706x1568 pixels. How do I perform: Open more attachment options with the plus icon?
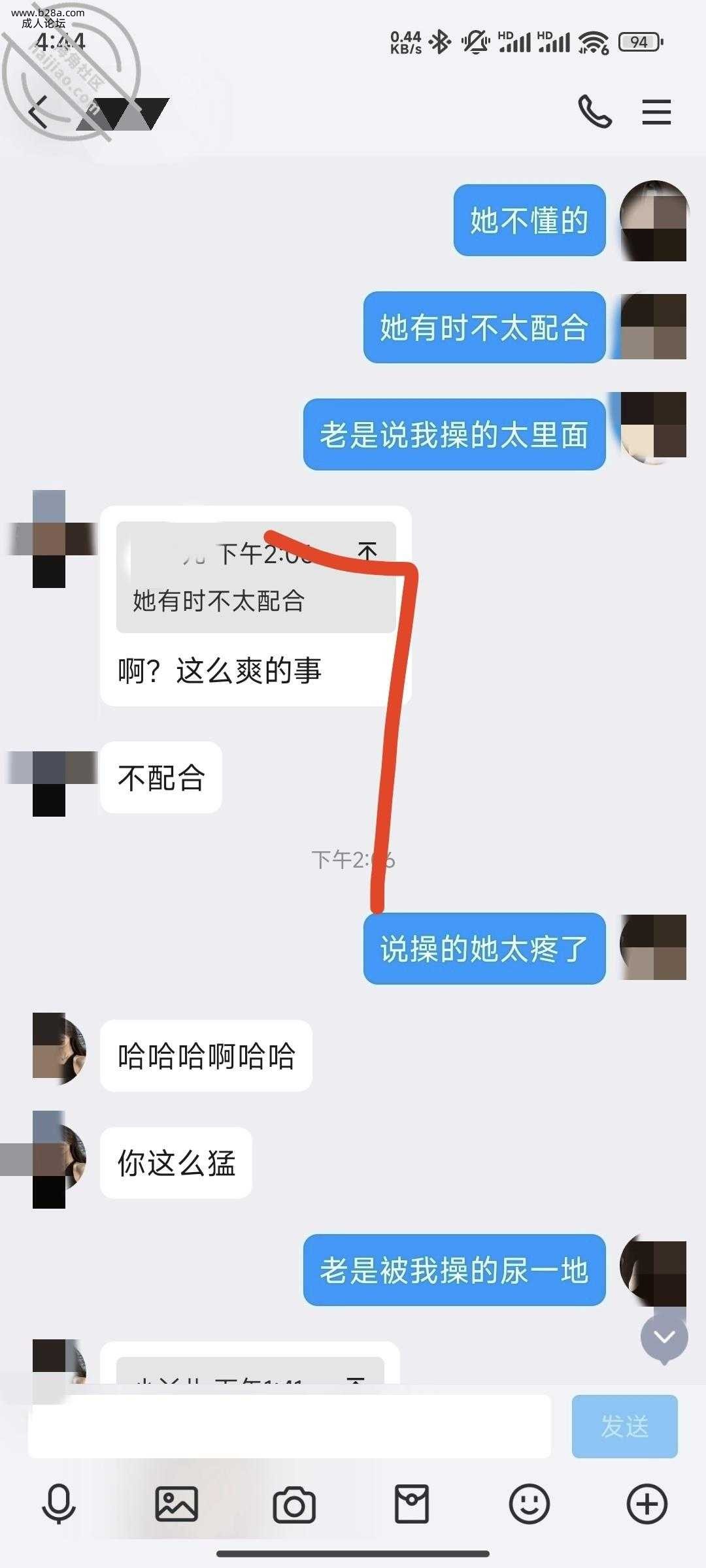tap(647, 1503)
